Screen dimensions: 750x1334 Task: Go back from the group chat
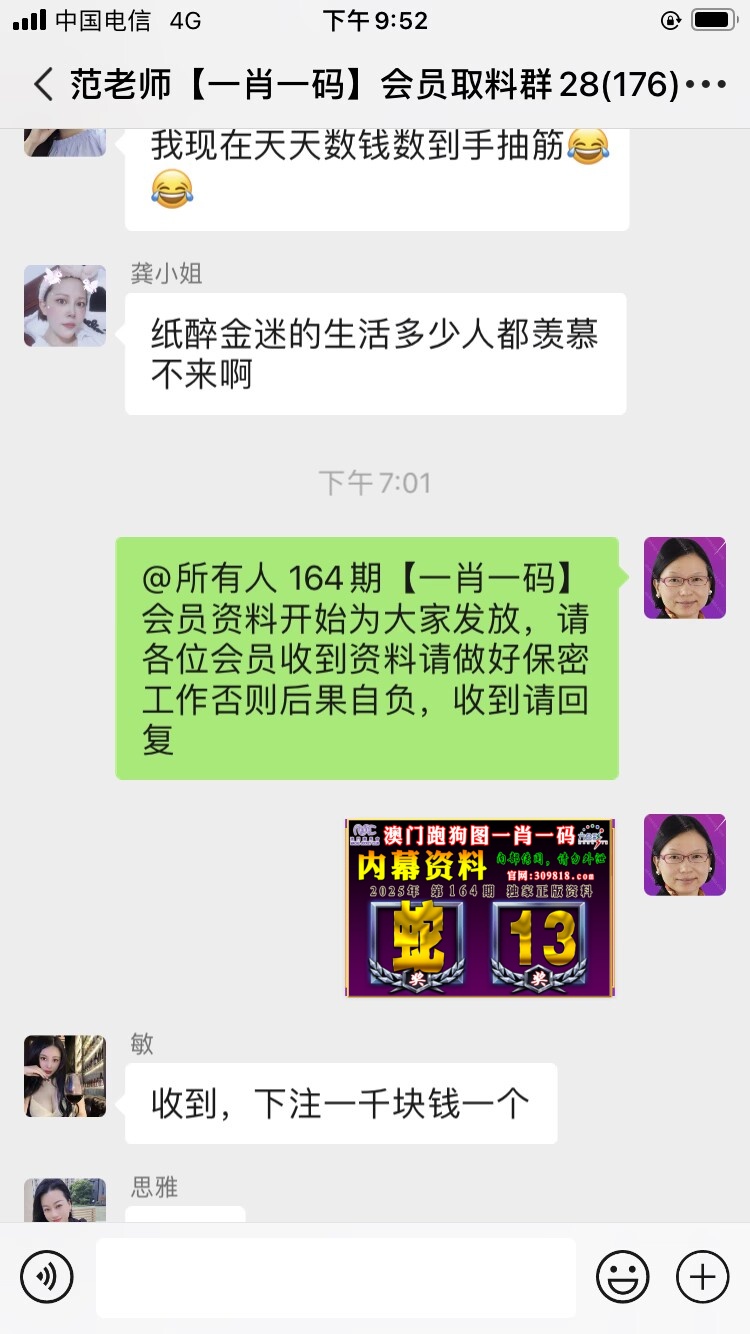click(x=42, y=85)
